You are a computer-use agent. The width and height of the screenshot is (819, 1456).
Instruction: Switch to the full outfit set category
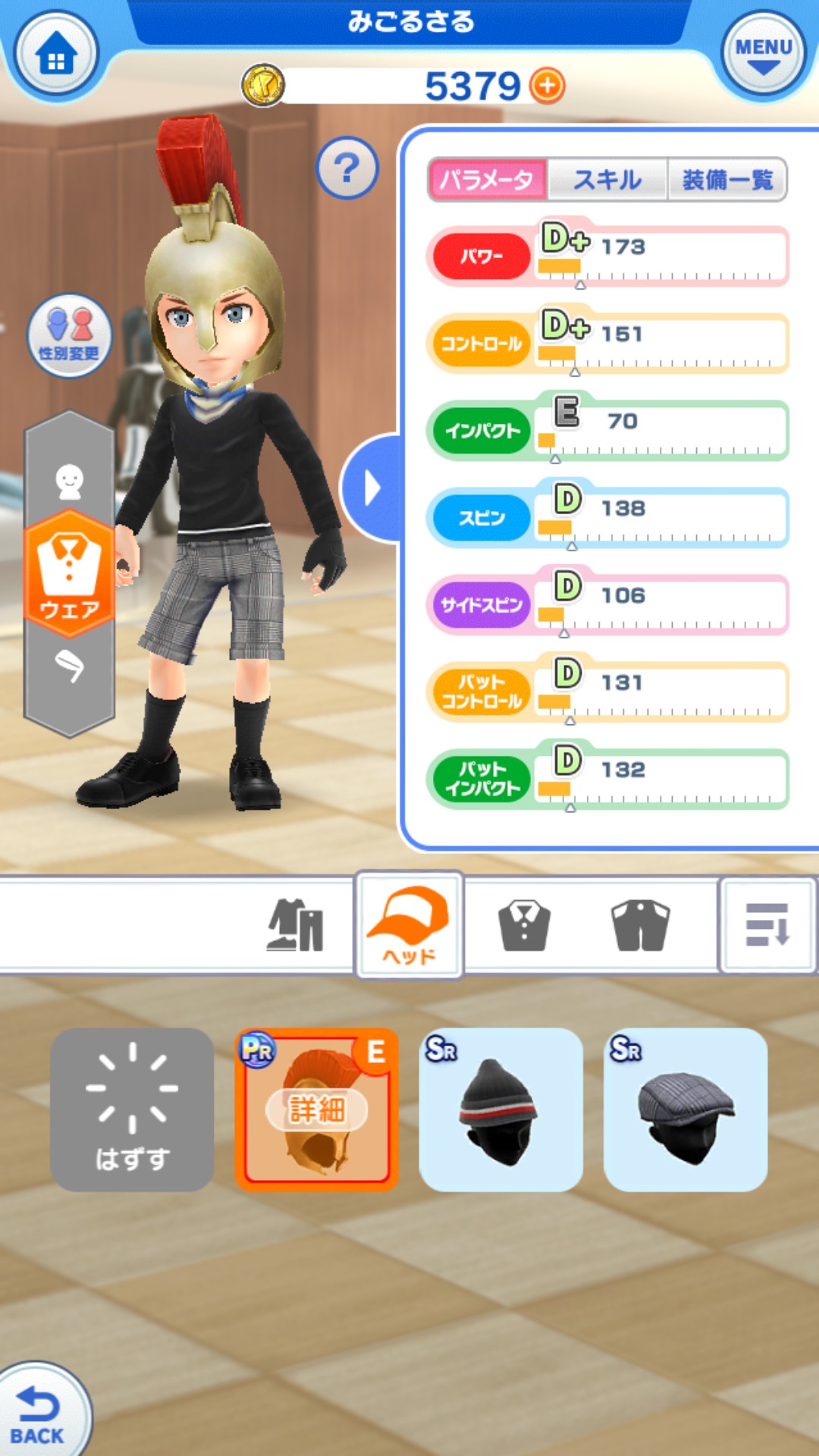(x=295, y=924)
